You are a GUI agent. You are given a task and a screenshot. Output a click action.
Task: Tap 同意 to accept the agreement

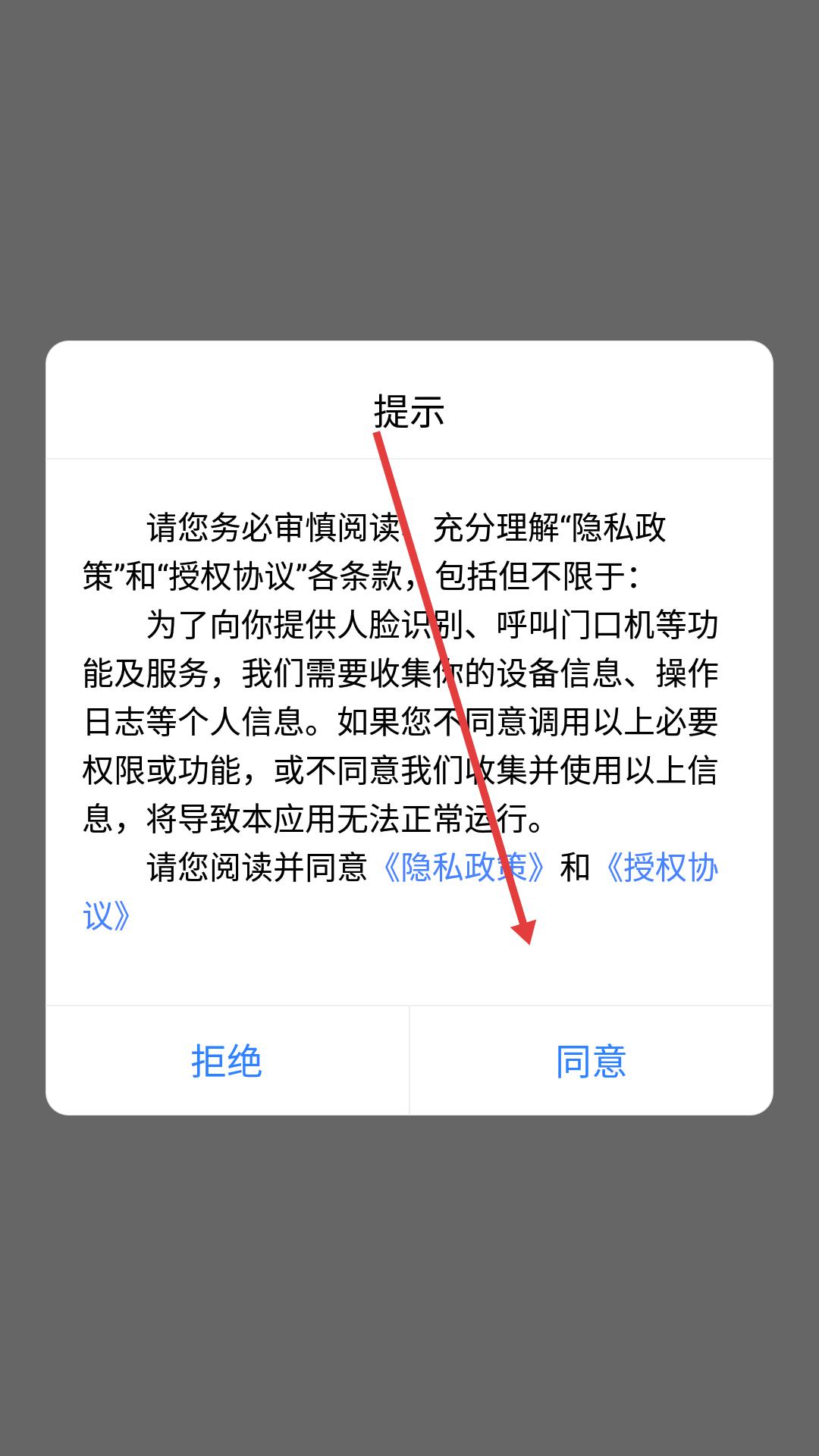[591, 1061]
